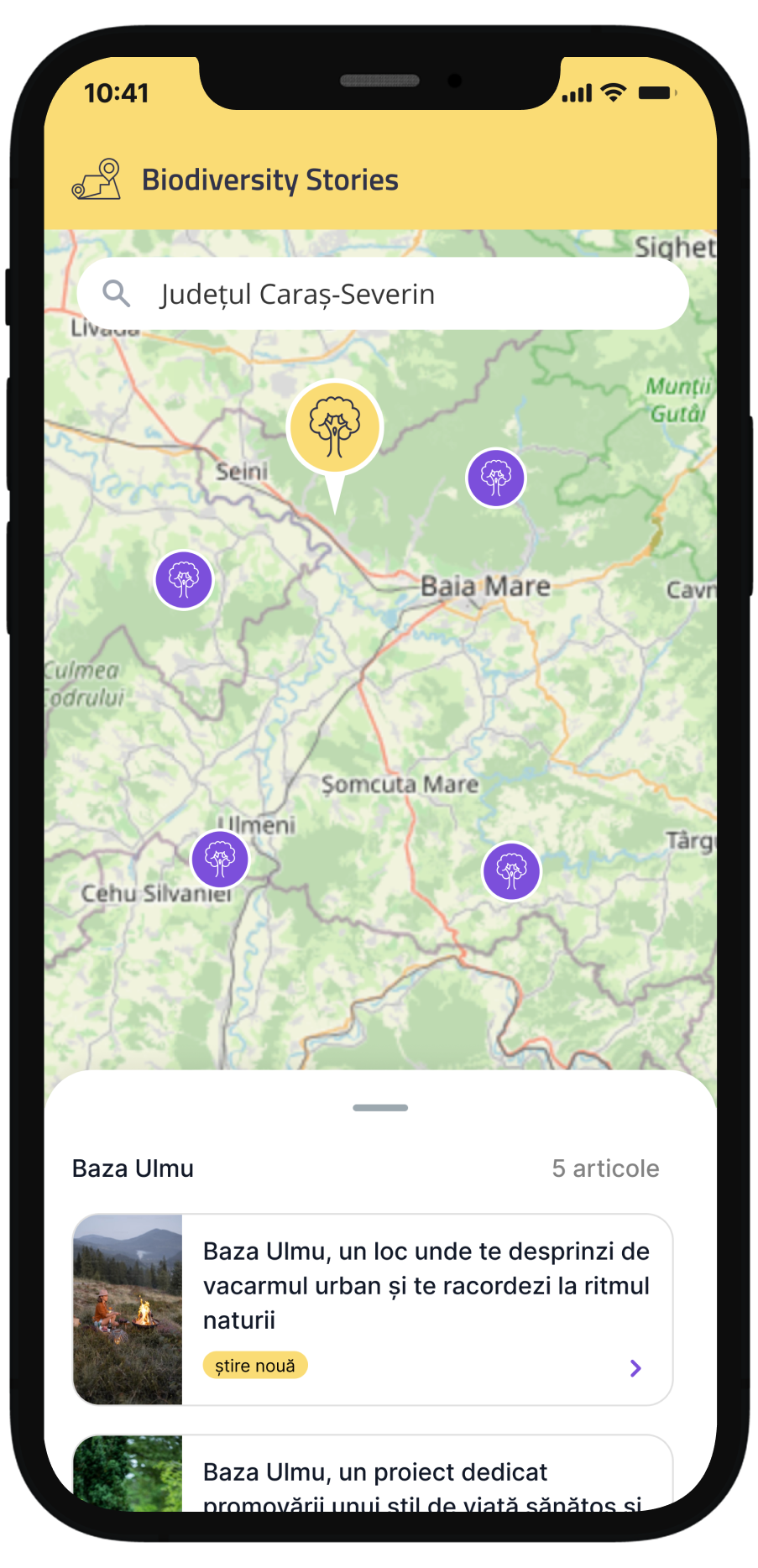Choose the purple tree marker above Culmea Codrului
This screenshot has width=758, height=1568.
click(x=184, y=579)
